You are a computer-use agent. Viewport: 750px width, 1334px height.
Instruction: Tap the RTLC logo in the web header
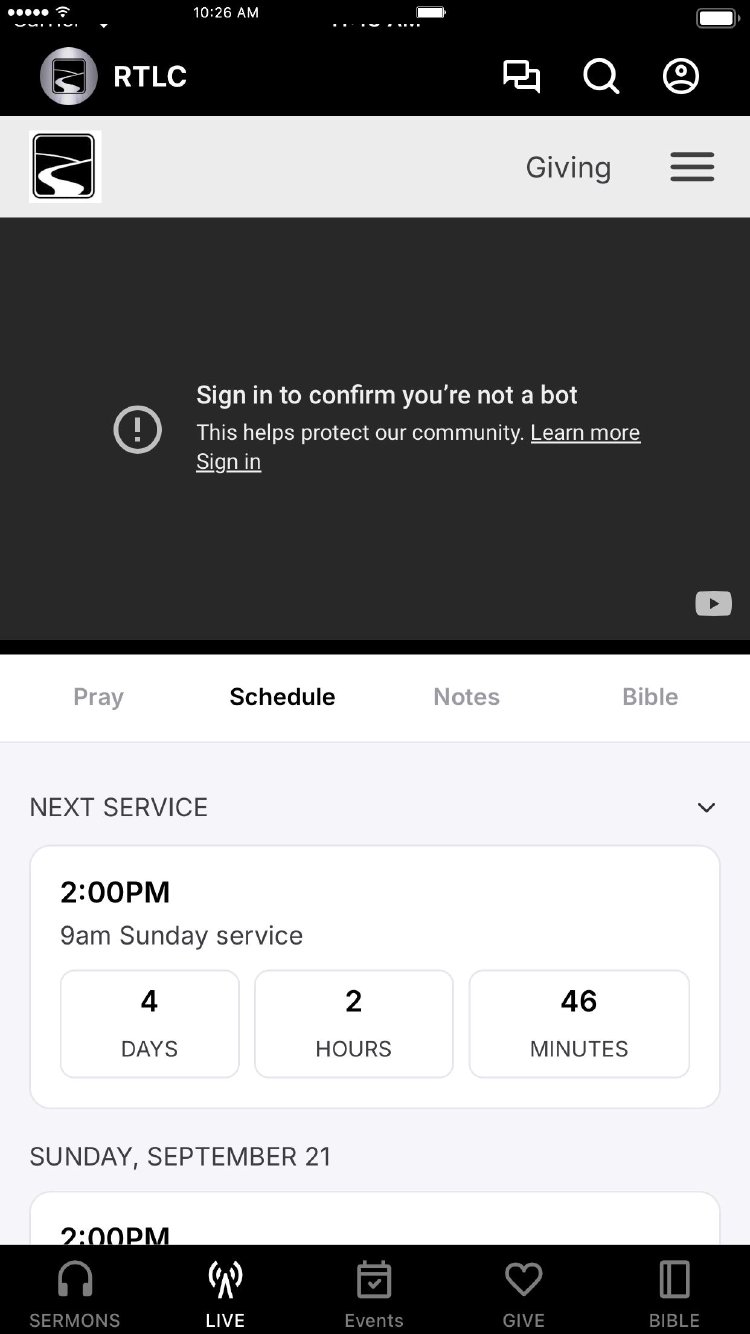65,167
